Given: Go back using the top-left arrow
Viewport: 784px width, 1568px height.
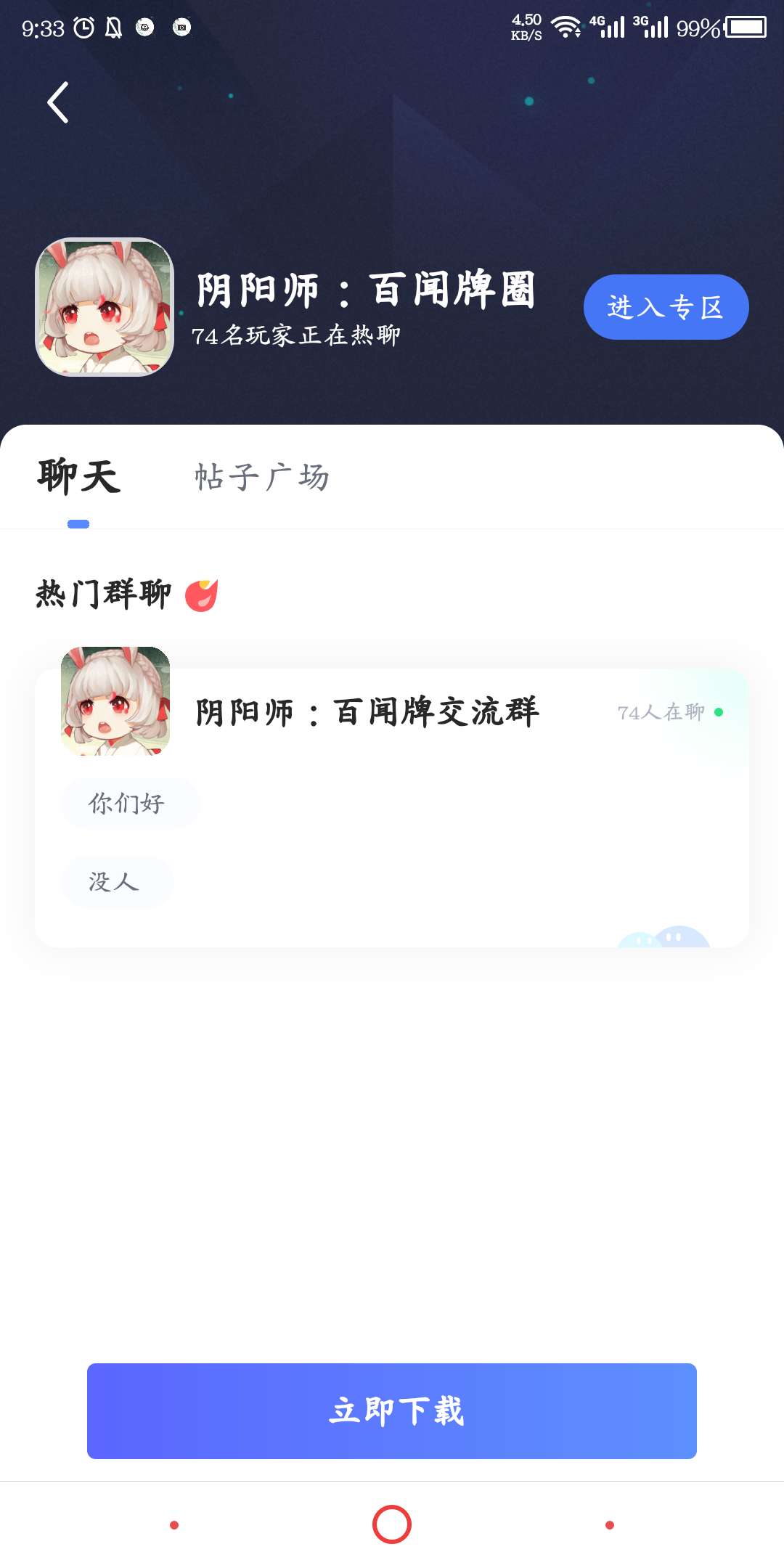Looking at the screenshot, I should (x=58, y=102).
